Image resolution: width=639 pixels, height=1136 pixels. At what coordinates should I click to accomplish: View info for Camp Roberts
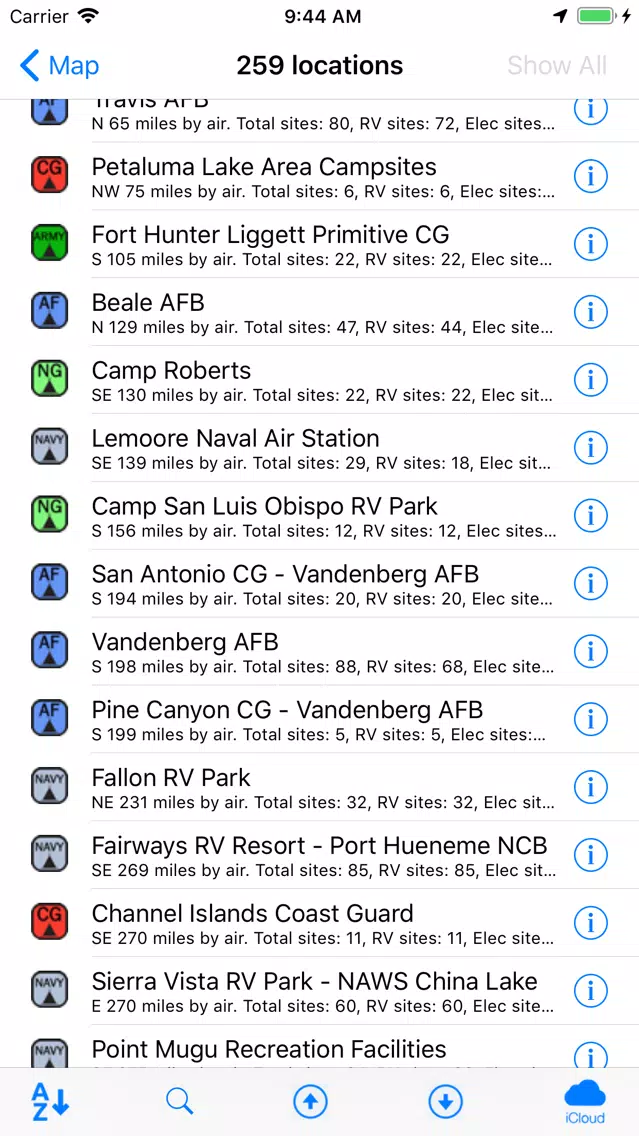(590, 380)
